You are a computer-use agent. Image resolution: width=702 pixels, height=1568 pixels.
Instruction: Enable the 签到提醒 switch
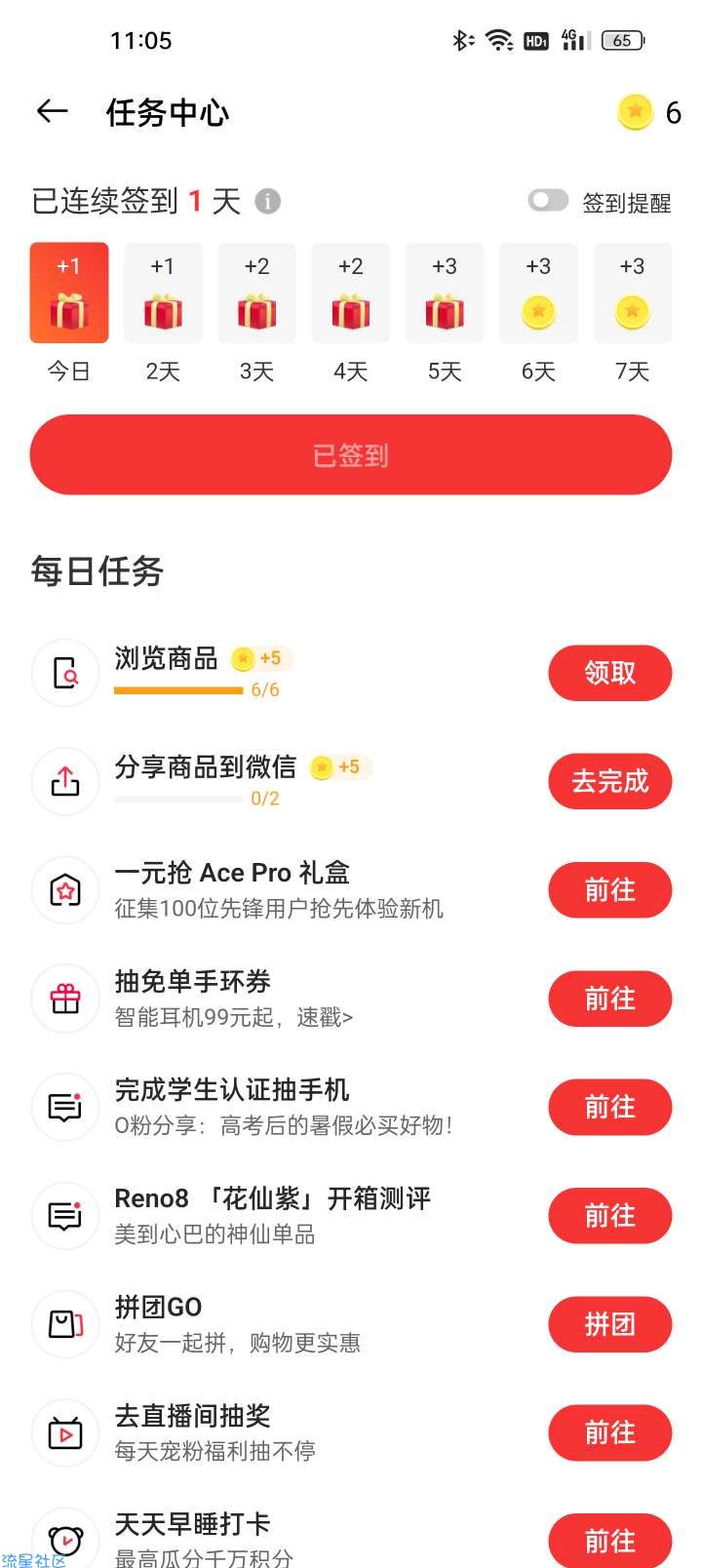click(548, 201)
